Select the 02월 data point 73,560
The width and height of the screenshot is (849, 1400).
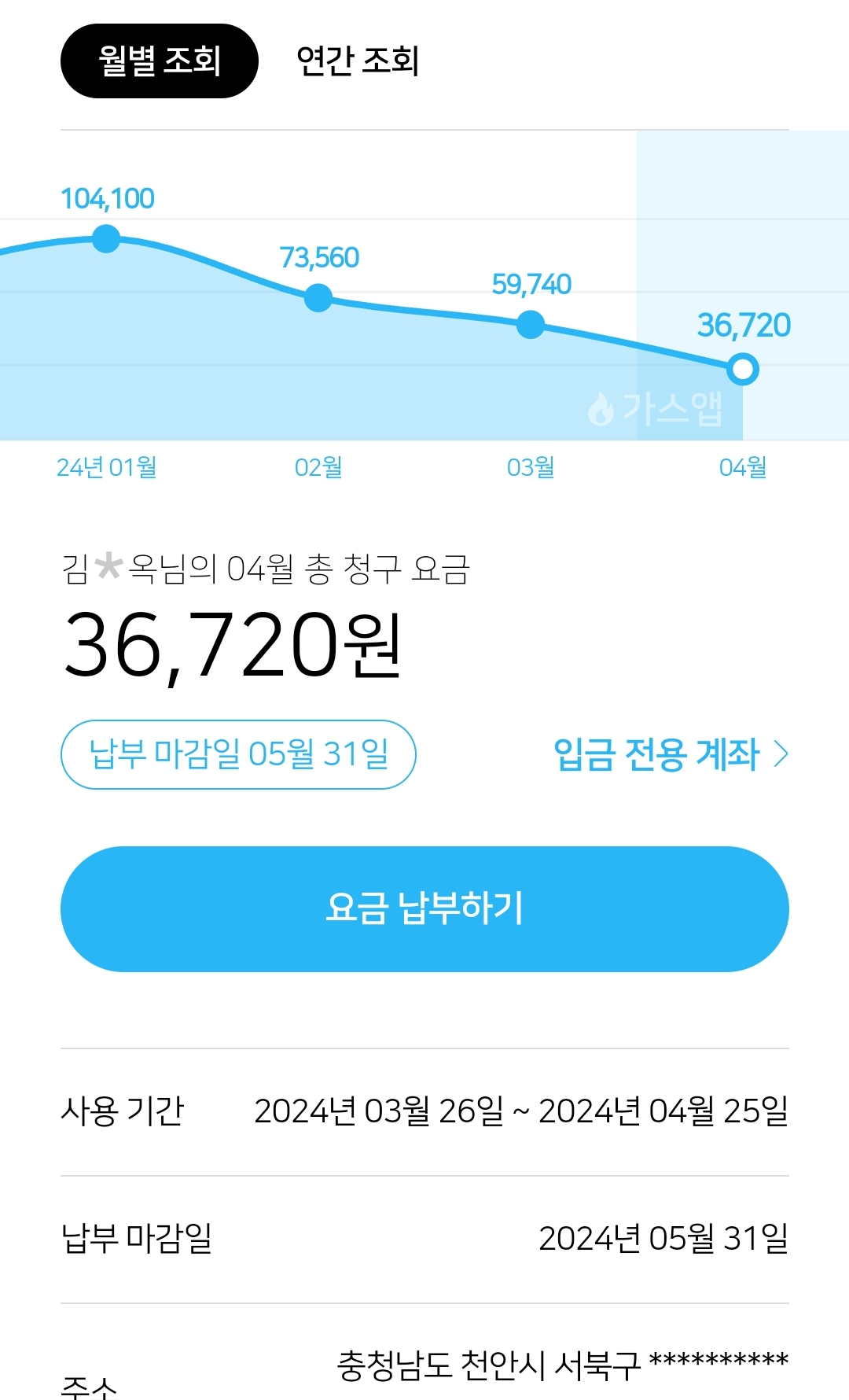click(318, 298)
